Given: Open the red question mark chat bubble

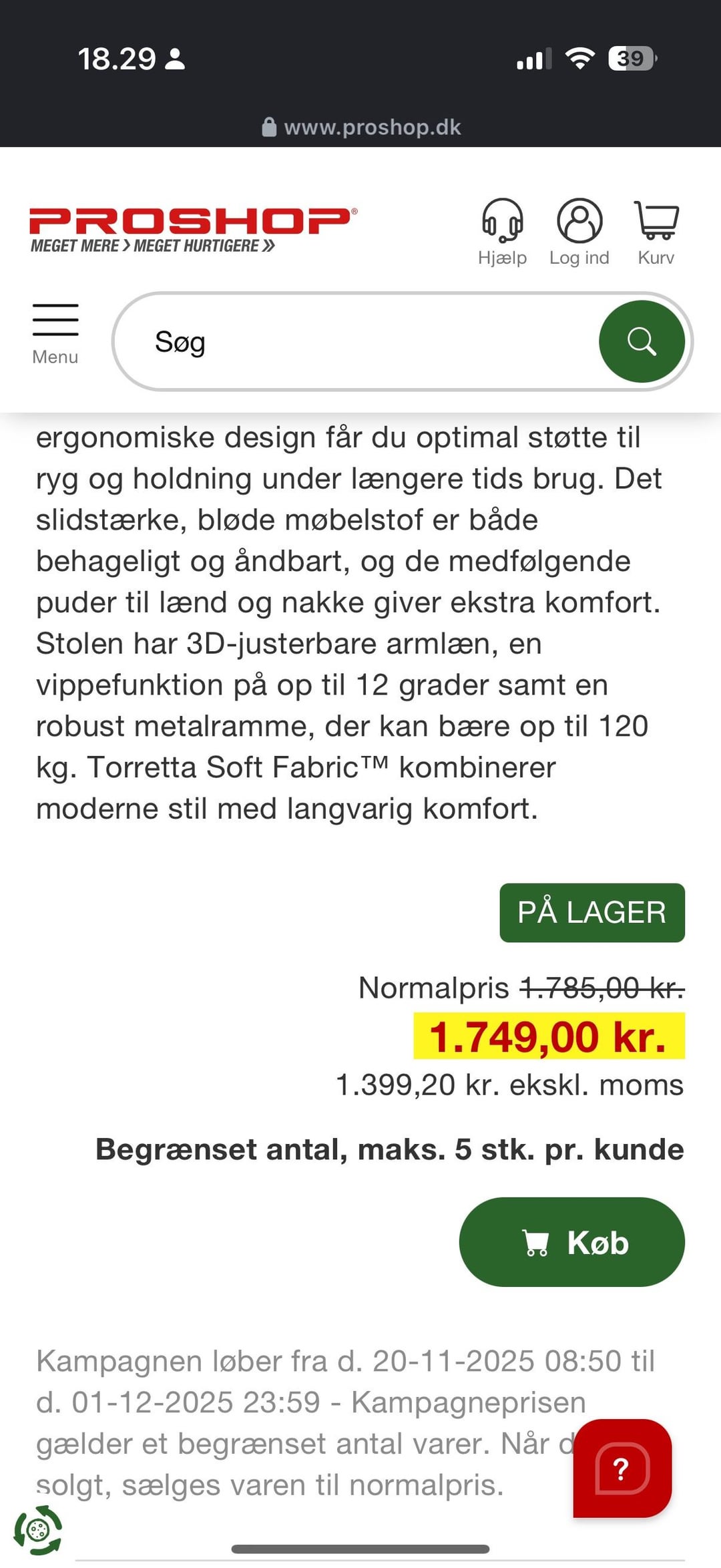Looking at the screenshot, I should 622,1468.
